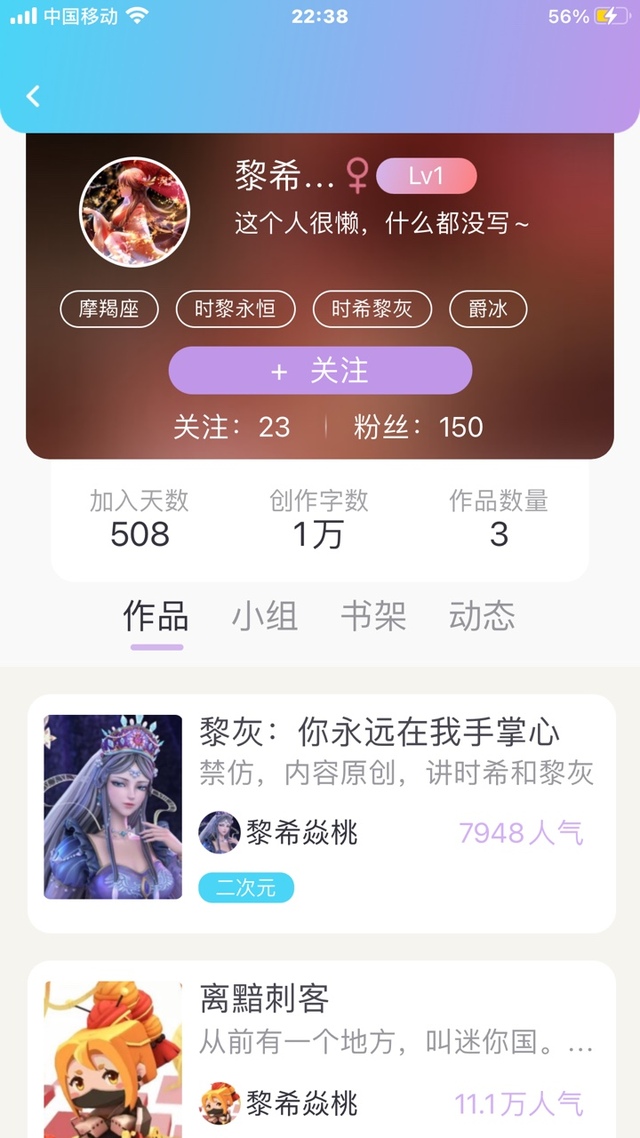View the 粉丝: 150 followers list

tap(418, 427)
